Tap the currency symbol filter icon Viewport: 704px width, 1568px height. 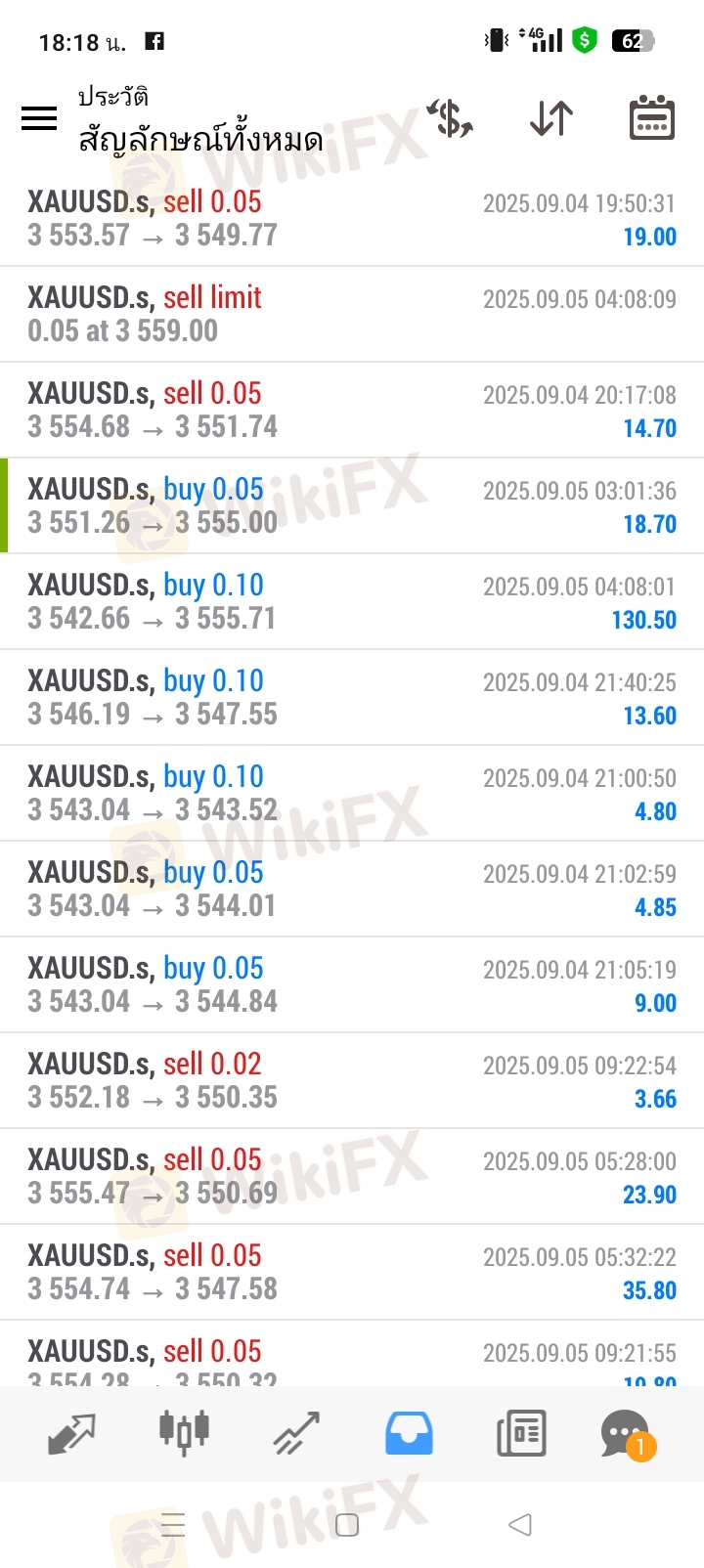click(450, 118)
